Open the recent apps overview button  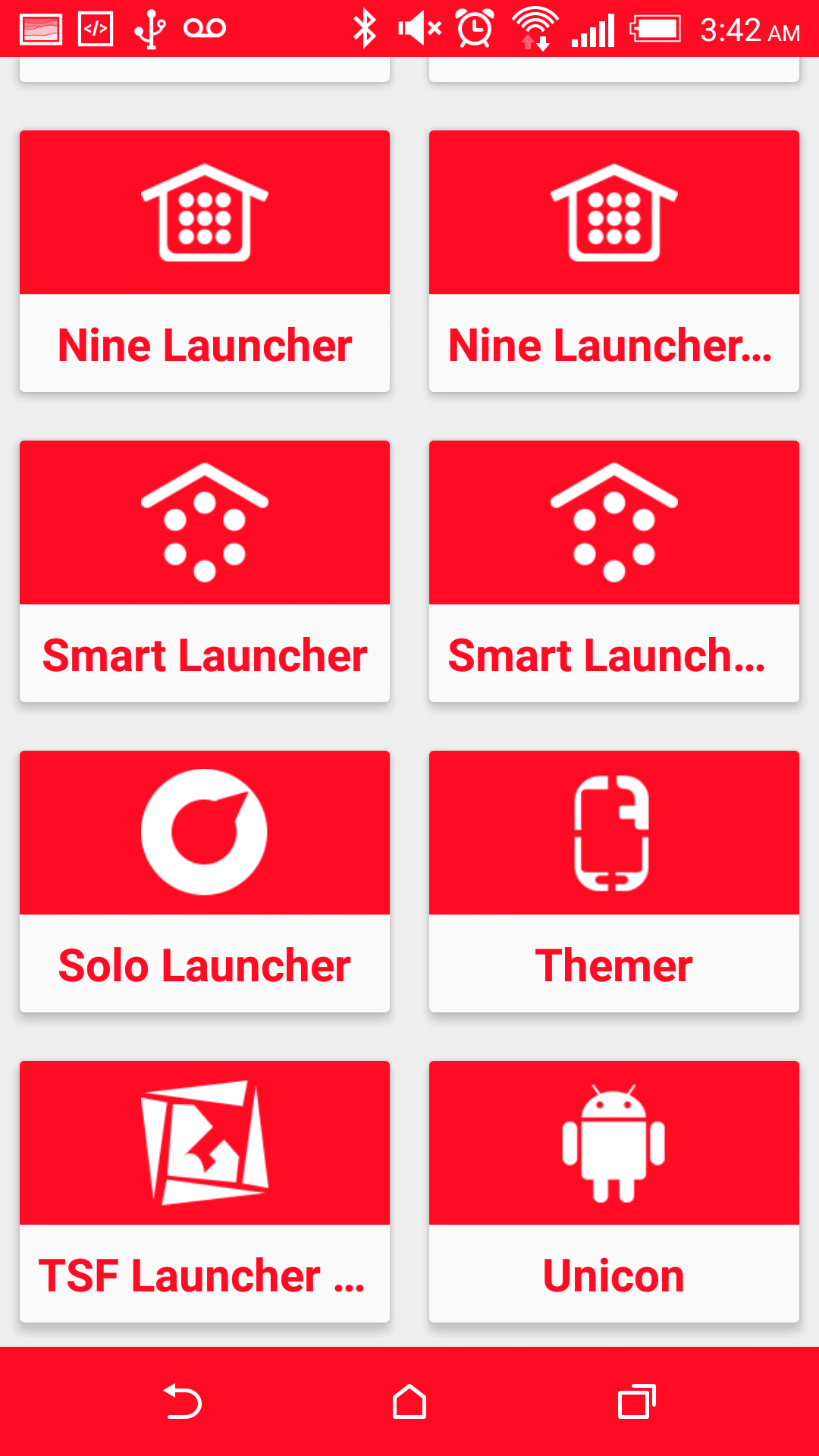[637, 1401]
